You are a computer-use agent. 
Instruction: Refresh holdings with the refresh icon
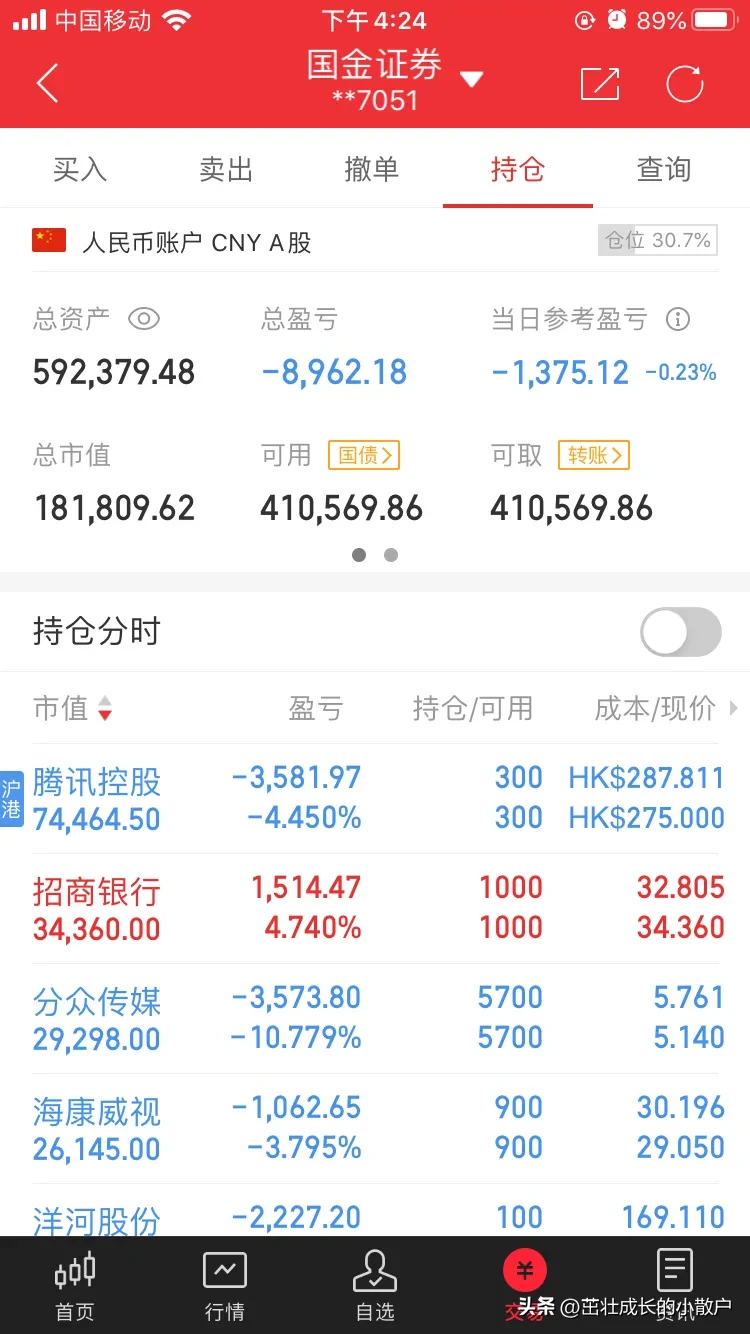click(x=685, y=84)
